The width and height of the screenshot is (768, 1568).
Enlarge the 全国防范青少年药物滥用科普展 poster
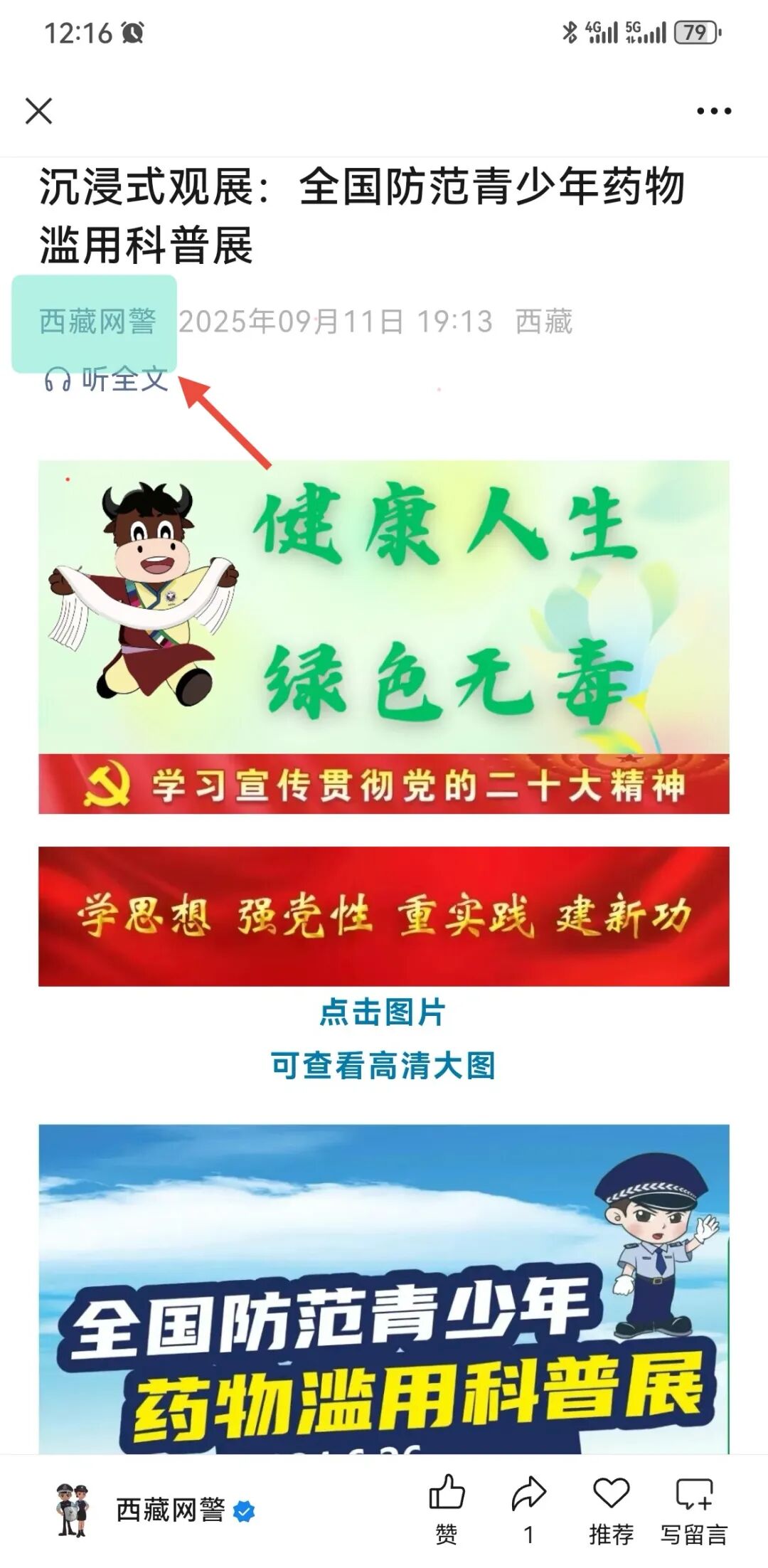coord(384,1288)
